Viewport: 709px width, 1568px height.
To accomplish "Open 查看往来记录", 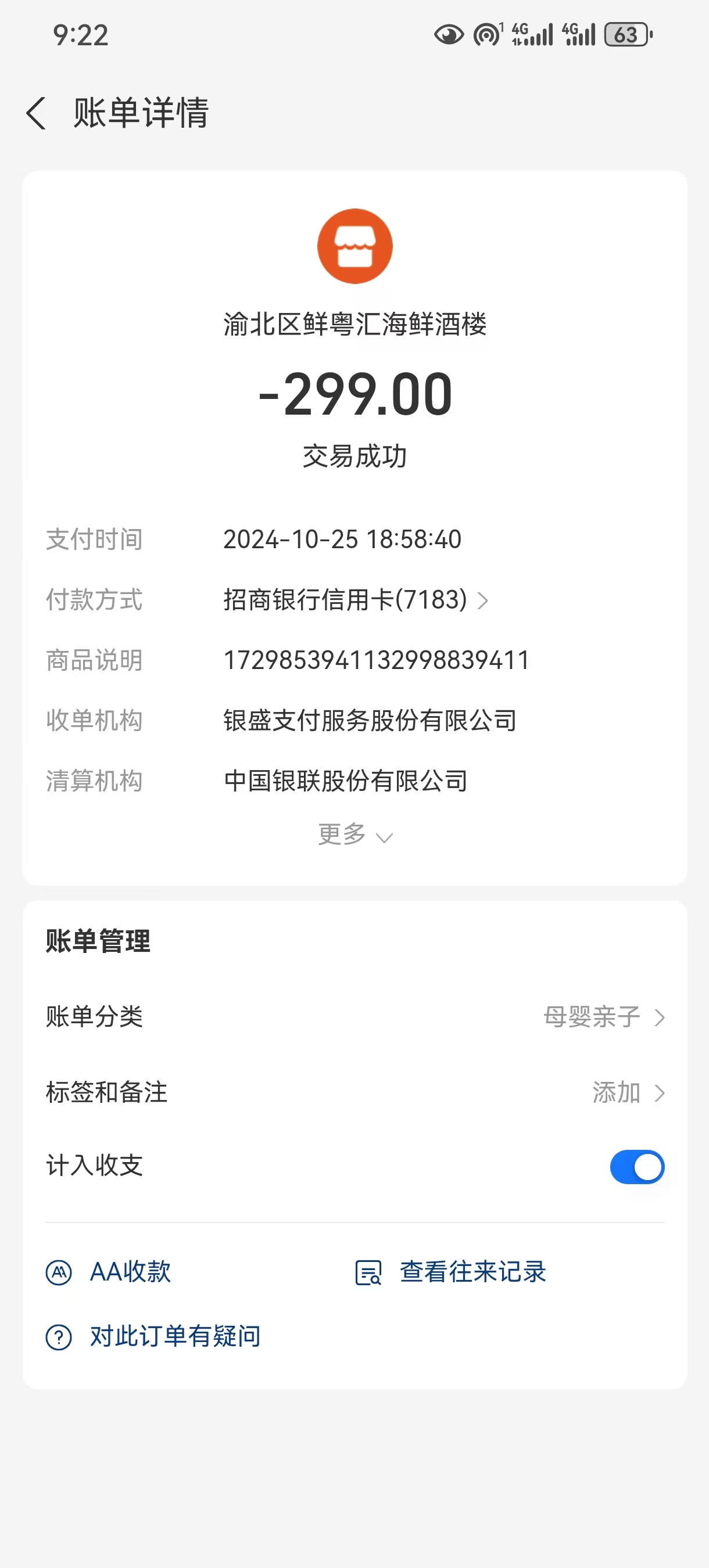I will pos(451,1272).
